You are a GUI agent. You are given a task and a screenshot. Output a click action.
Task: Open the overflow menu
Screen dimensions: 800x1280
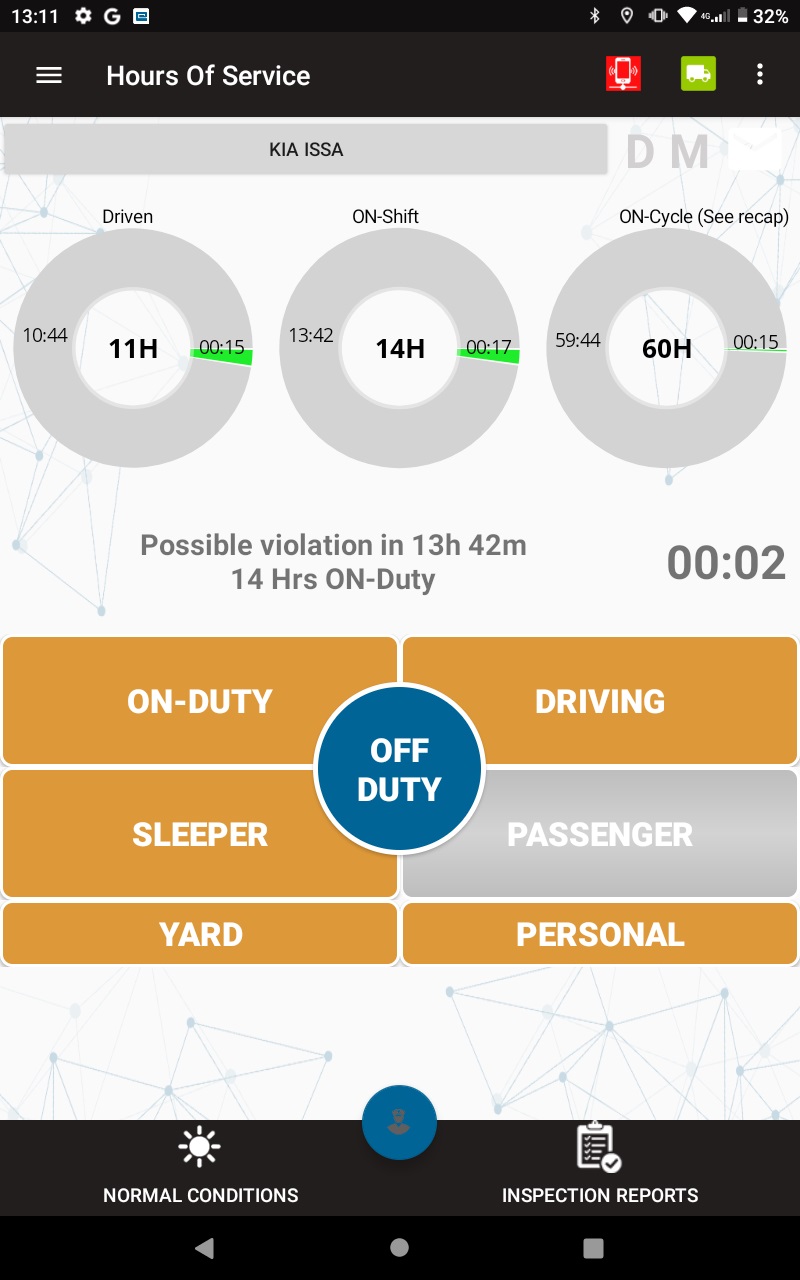pyautogui.click(x=760, y=75)
